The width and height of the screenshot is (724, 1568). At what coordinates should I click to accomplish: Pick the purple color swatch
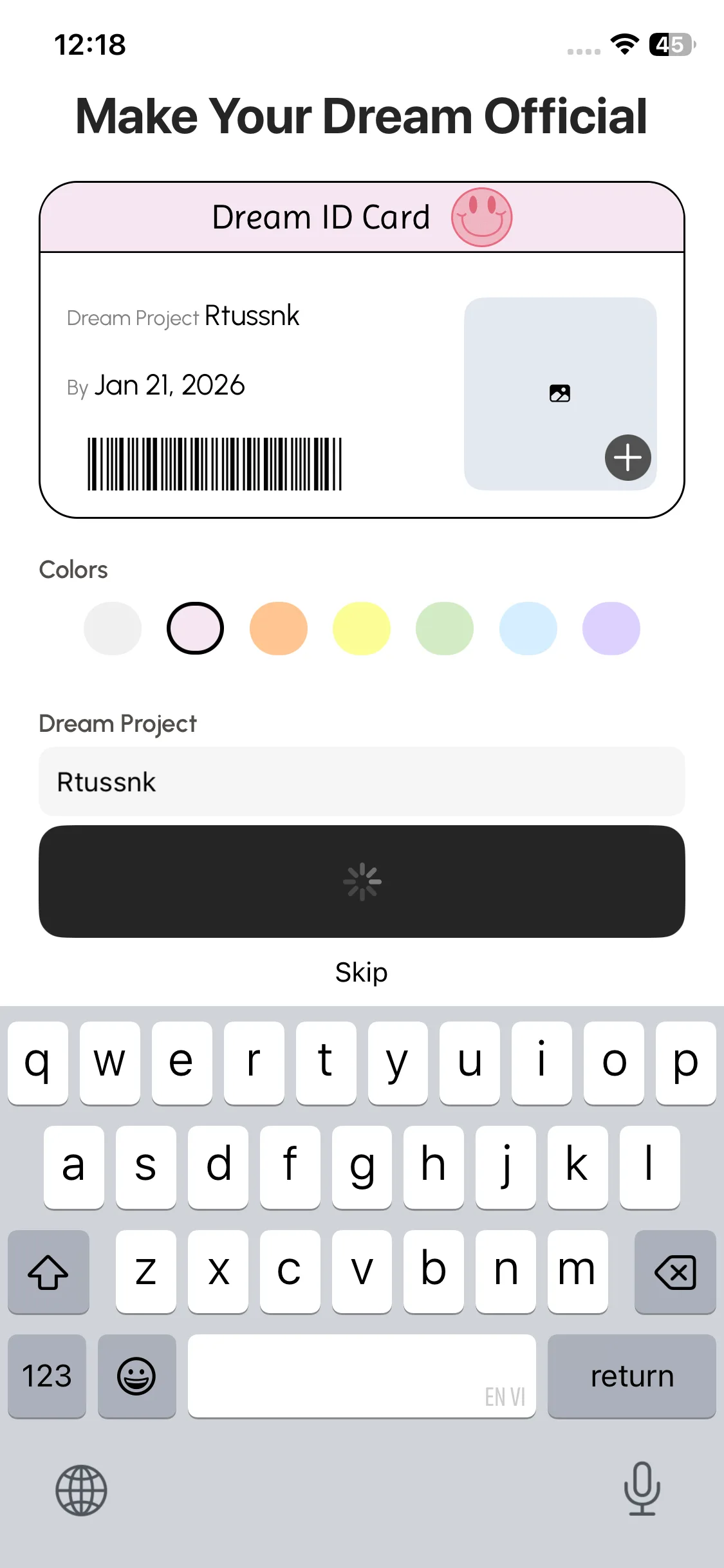(x=611, y=628)
